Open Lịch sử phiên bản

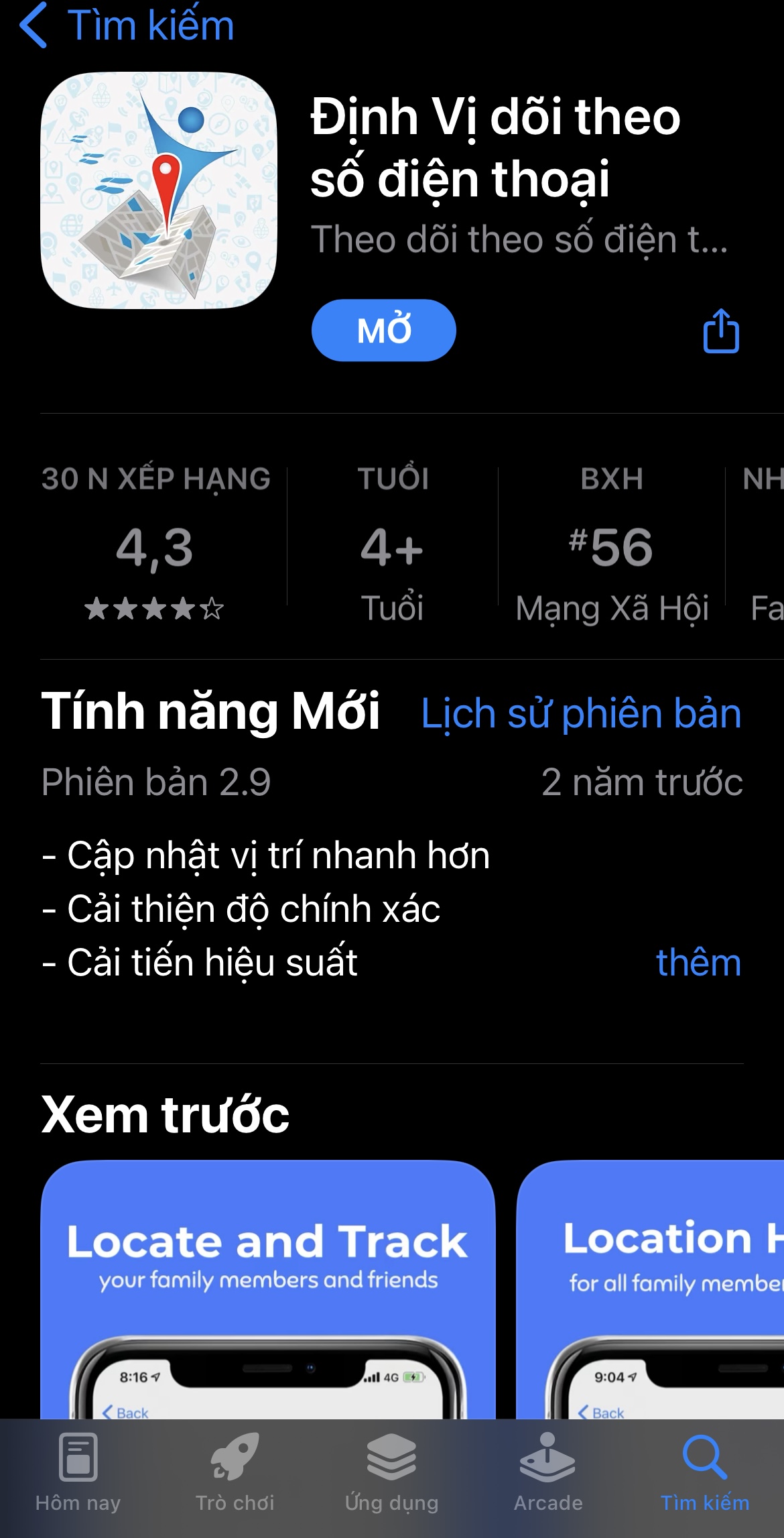[581, 713]
